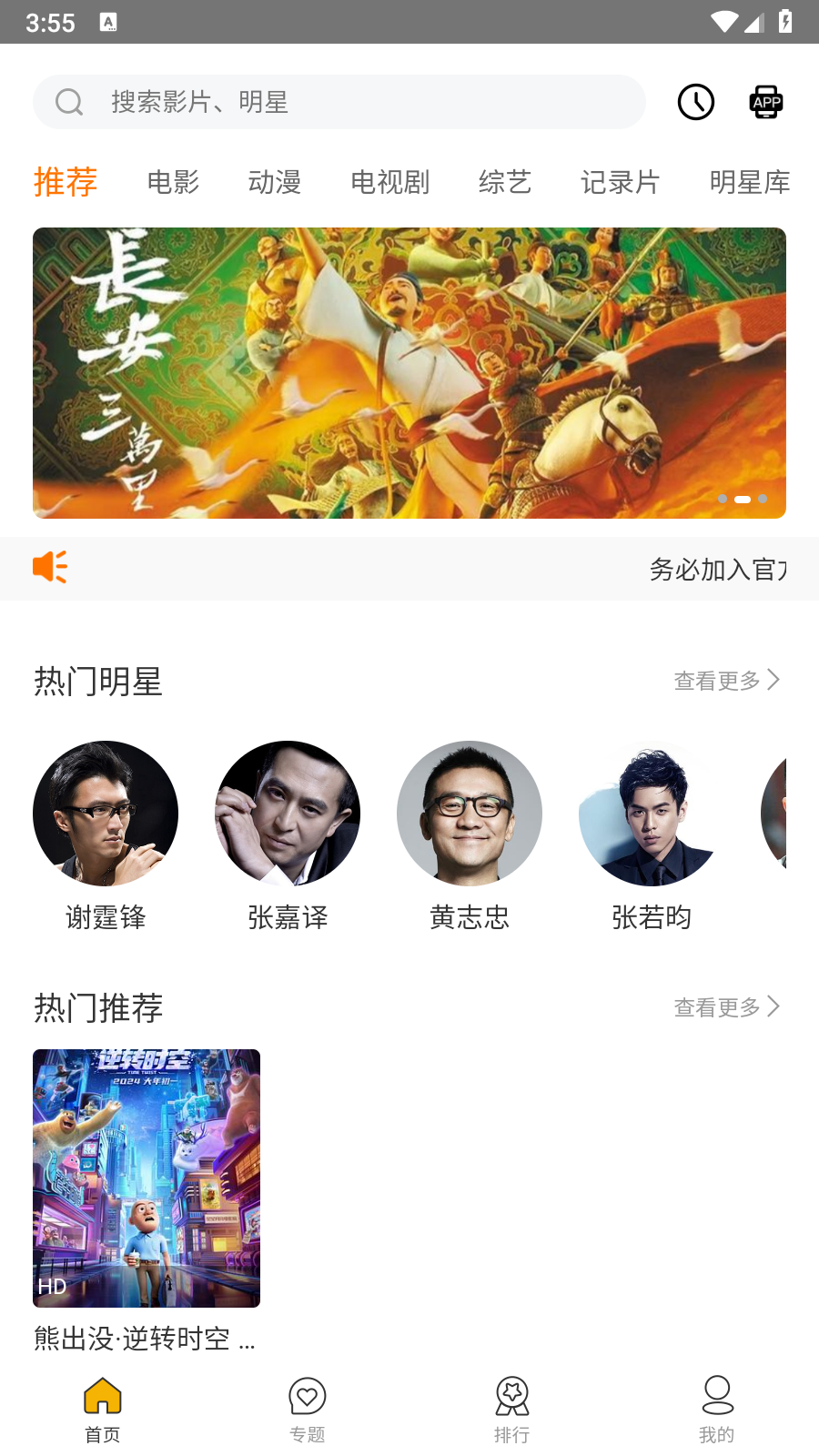Open the 长安三万里 banner
Viewport: 819px width, 1456px height.
(x=409, y=373)
